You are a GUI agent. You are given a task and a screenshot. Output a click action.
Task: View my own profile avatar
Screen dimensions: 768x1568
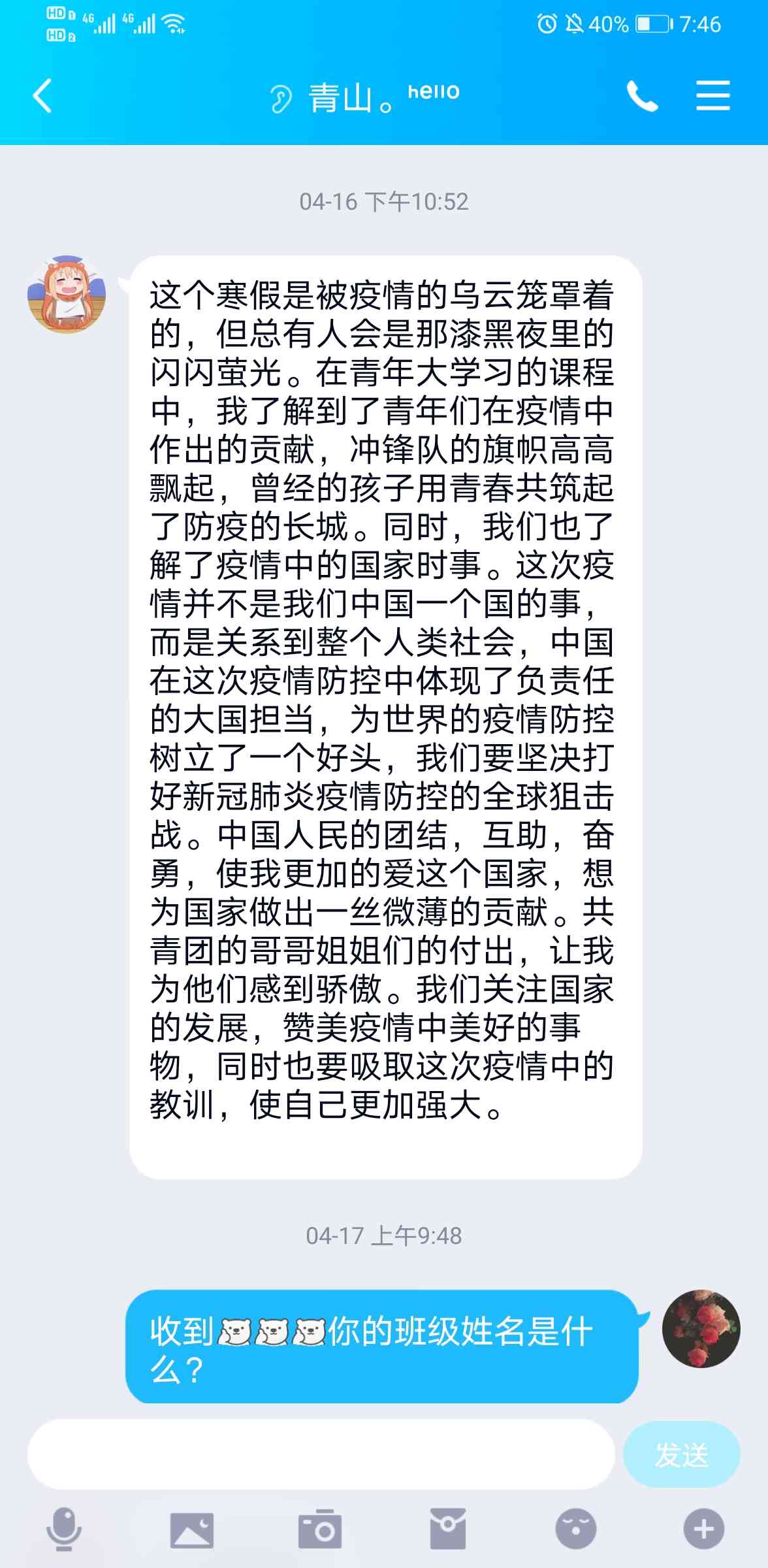pyautogui.click(x=701, y=1328)
